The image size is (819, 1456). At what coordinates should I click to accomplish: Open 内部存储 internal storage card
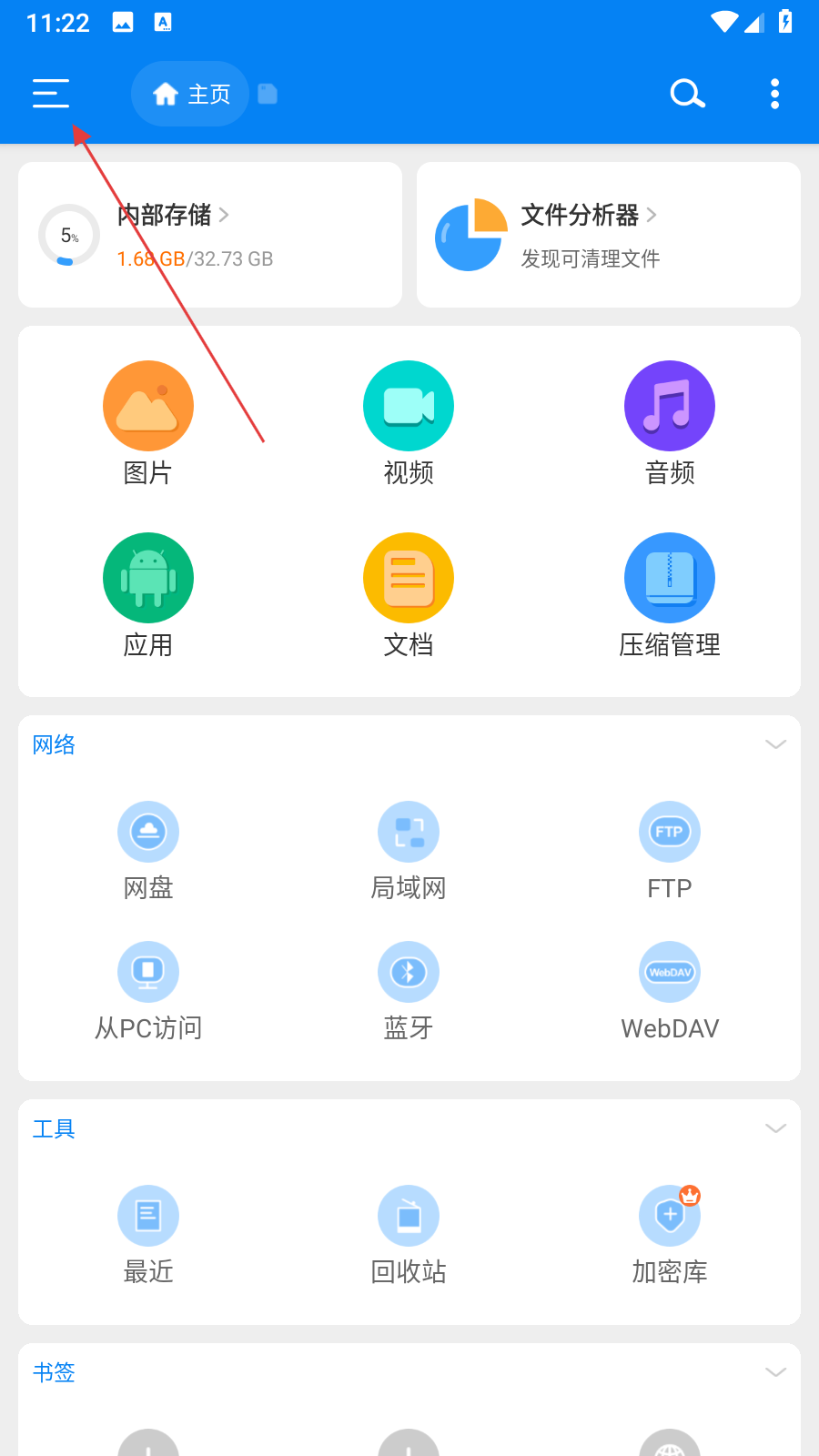[210, 235]
